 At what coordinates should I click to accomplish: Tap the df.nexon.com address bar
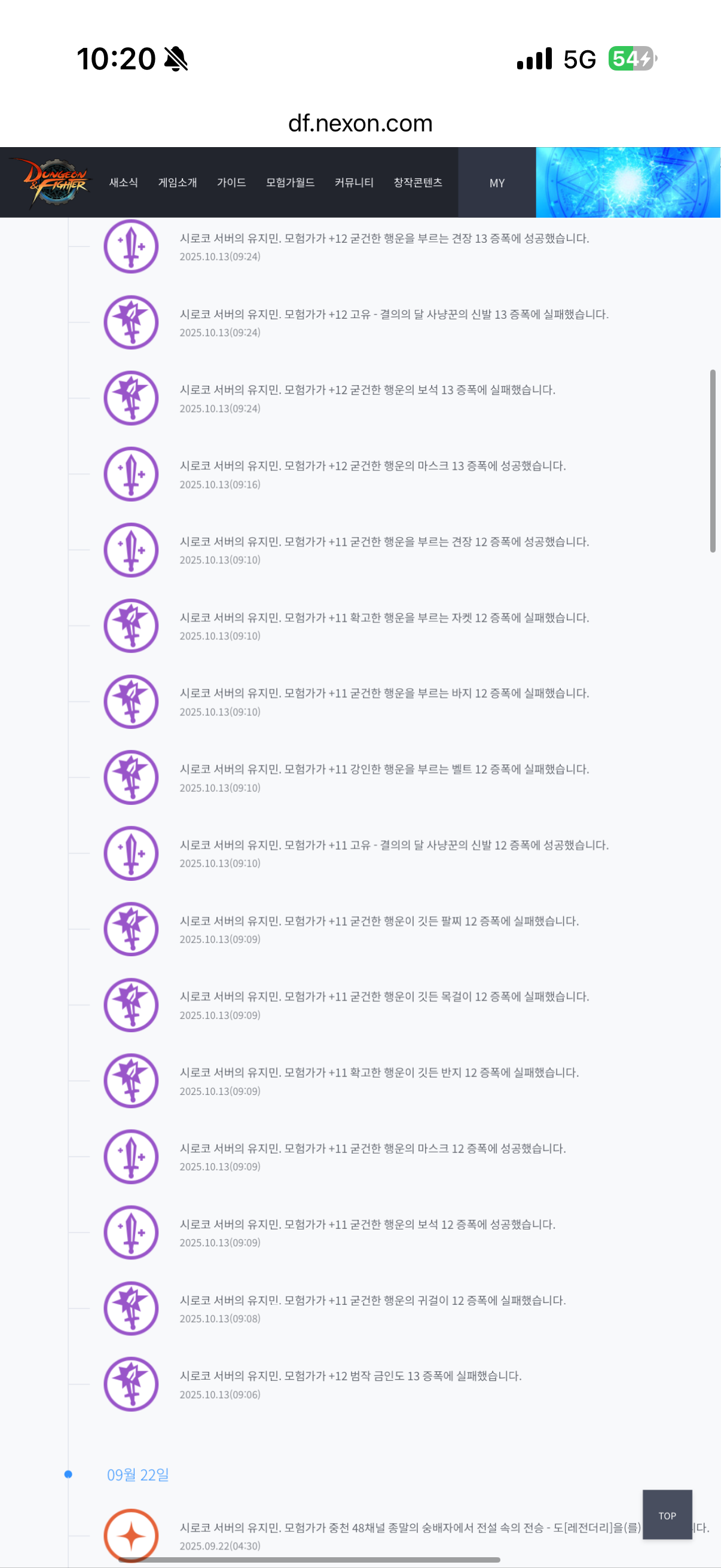coord(360,124)
